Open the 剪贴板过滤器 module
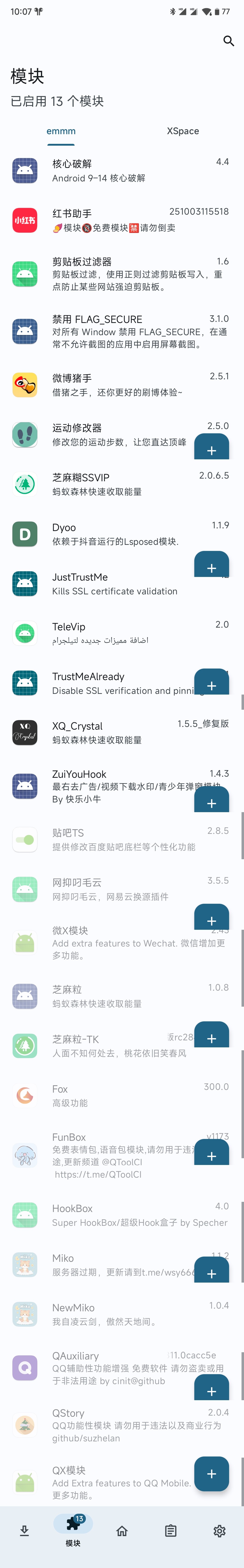 tap(122, 274)
